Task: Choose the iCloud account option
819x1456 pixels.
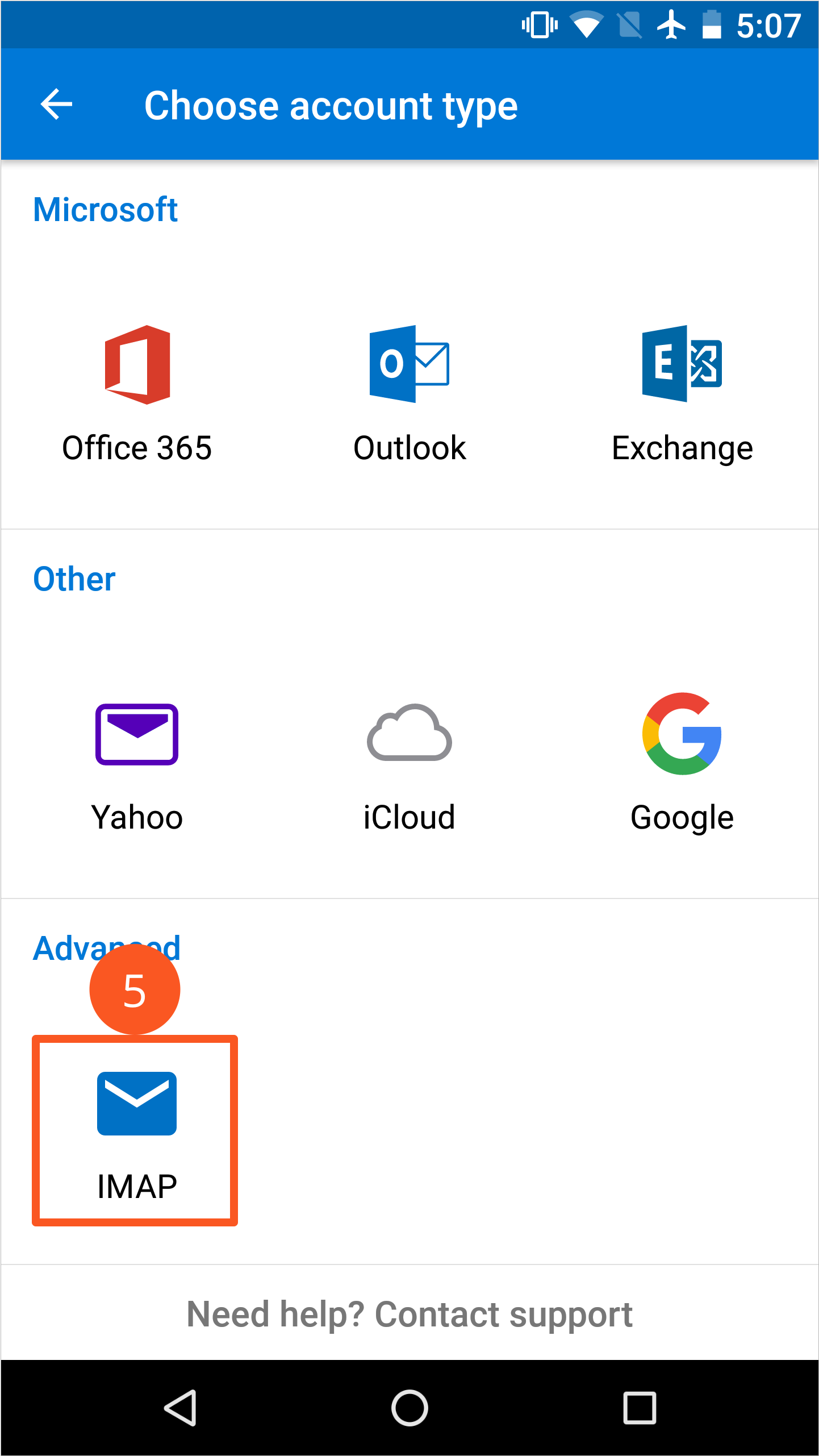Action: click(409, 763)
